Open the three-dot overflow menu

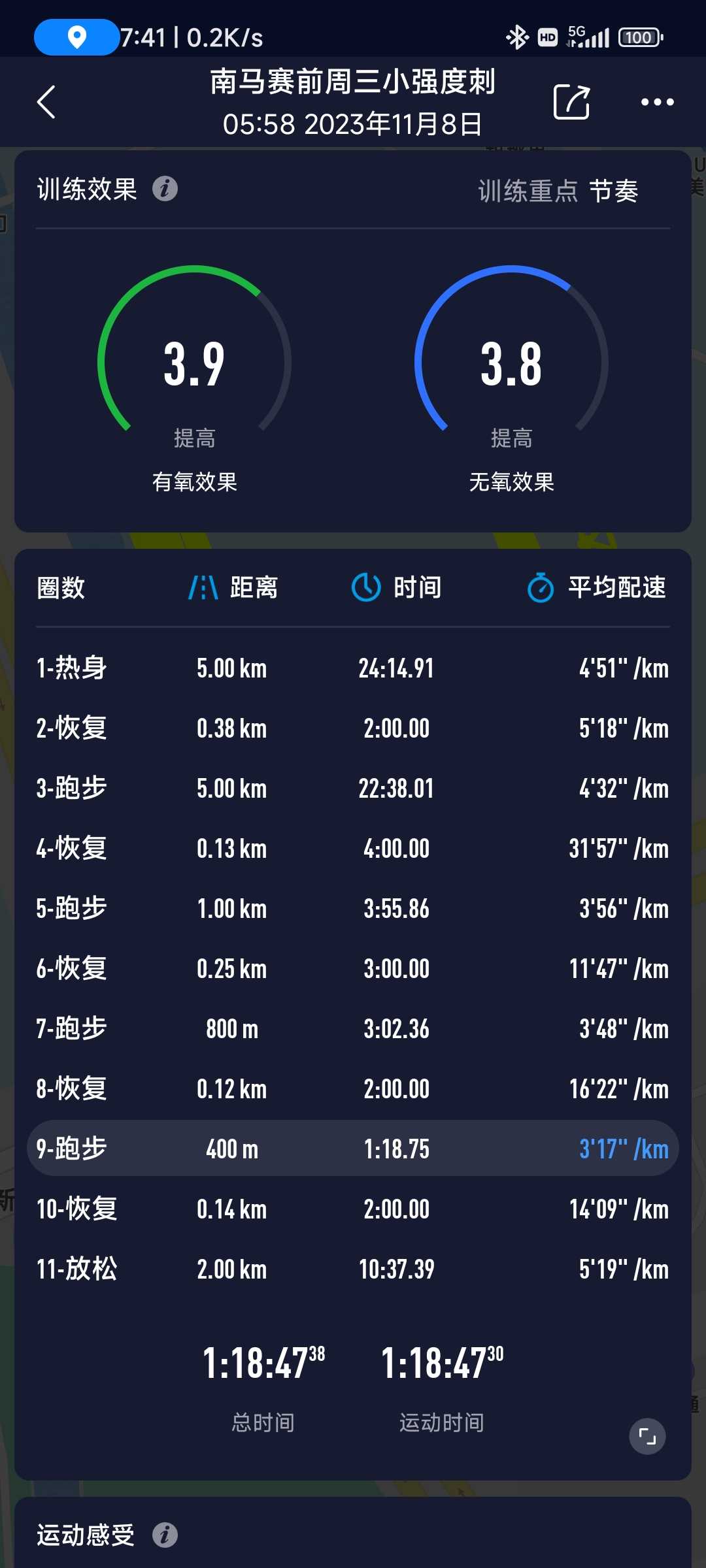pos(657,102)
